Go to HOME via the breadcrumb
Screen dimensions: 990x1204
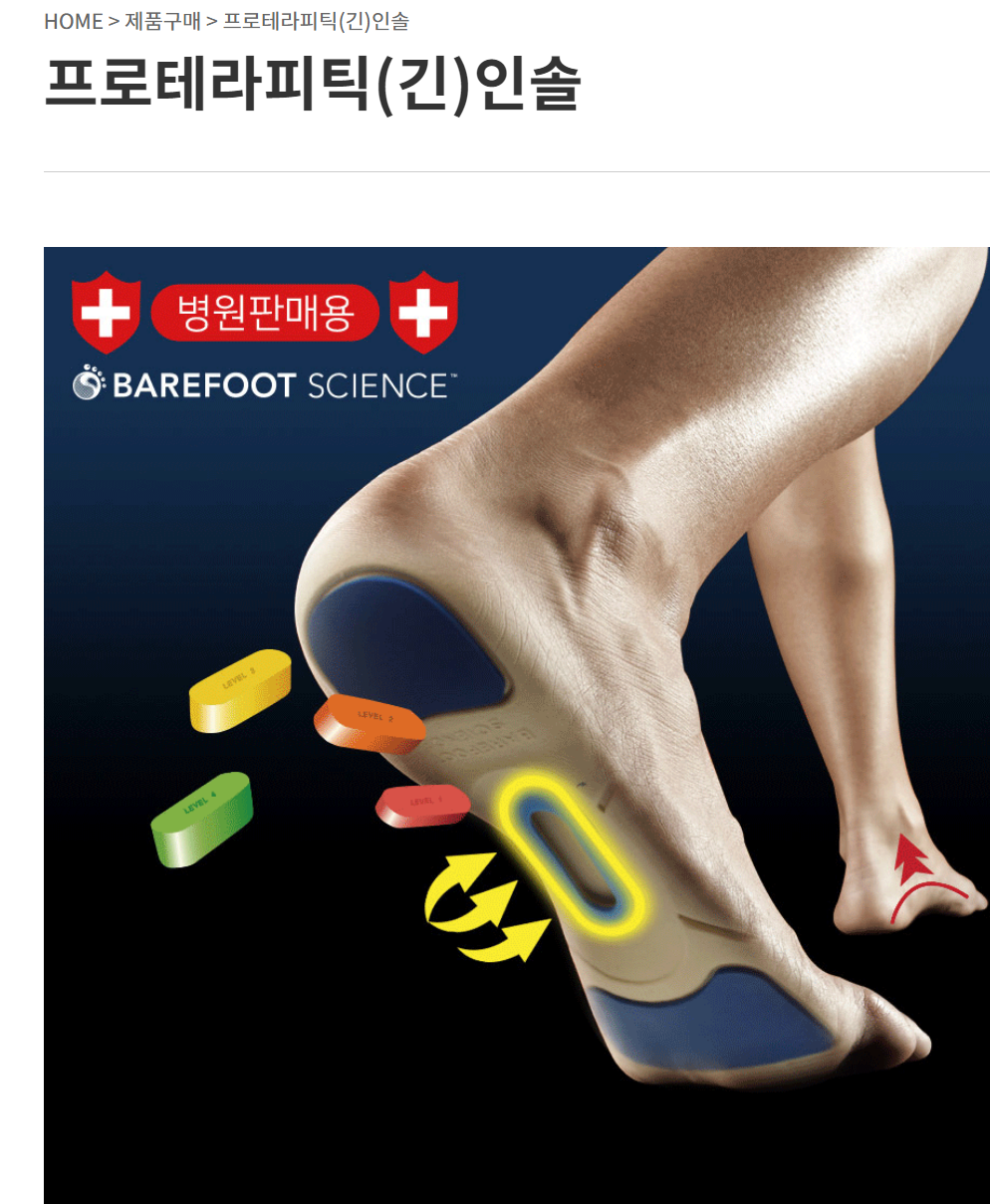tap(73, 21)
